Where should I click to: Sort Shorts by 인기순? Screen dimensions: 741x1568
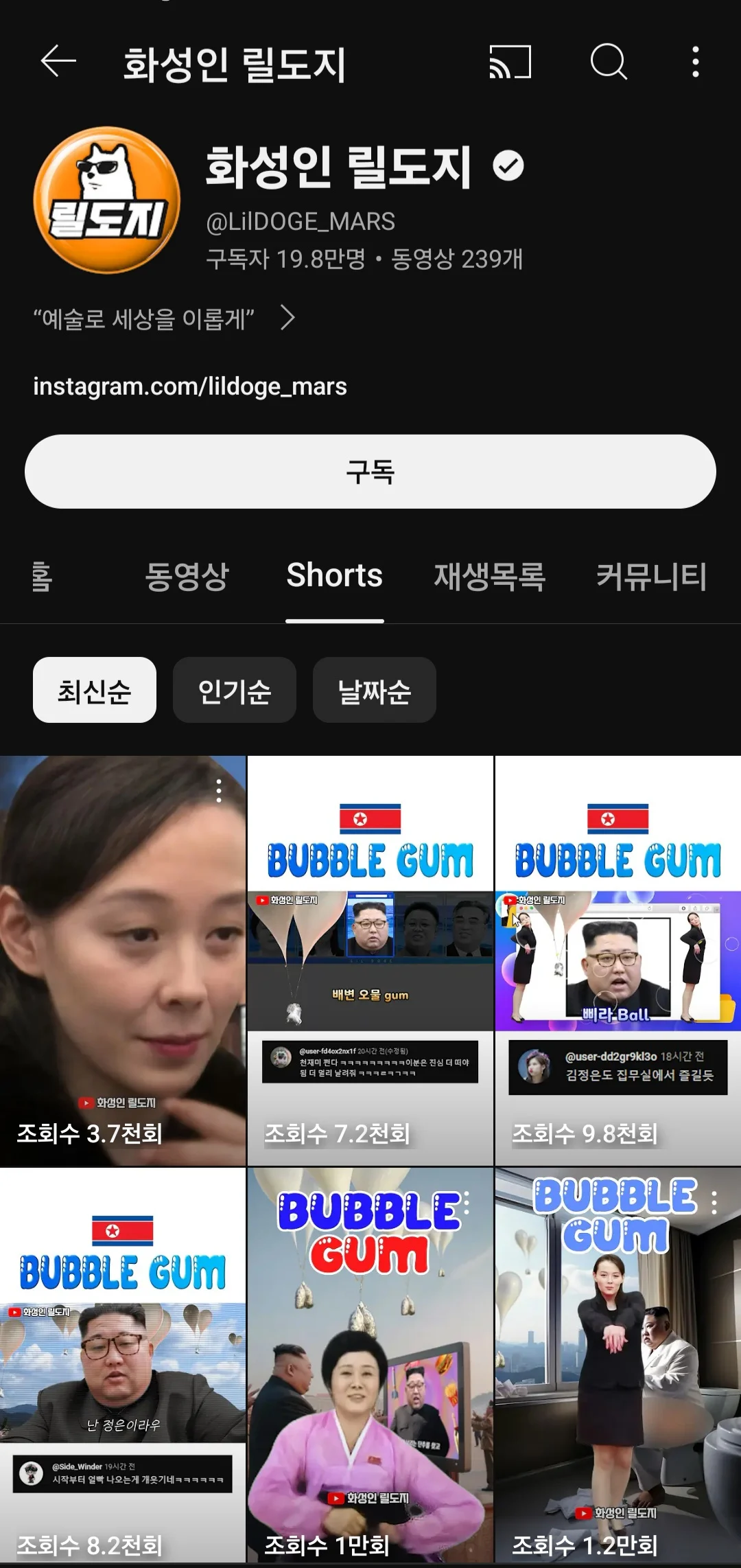(234, 690)
